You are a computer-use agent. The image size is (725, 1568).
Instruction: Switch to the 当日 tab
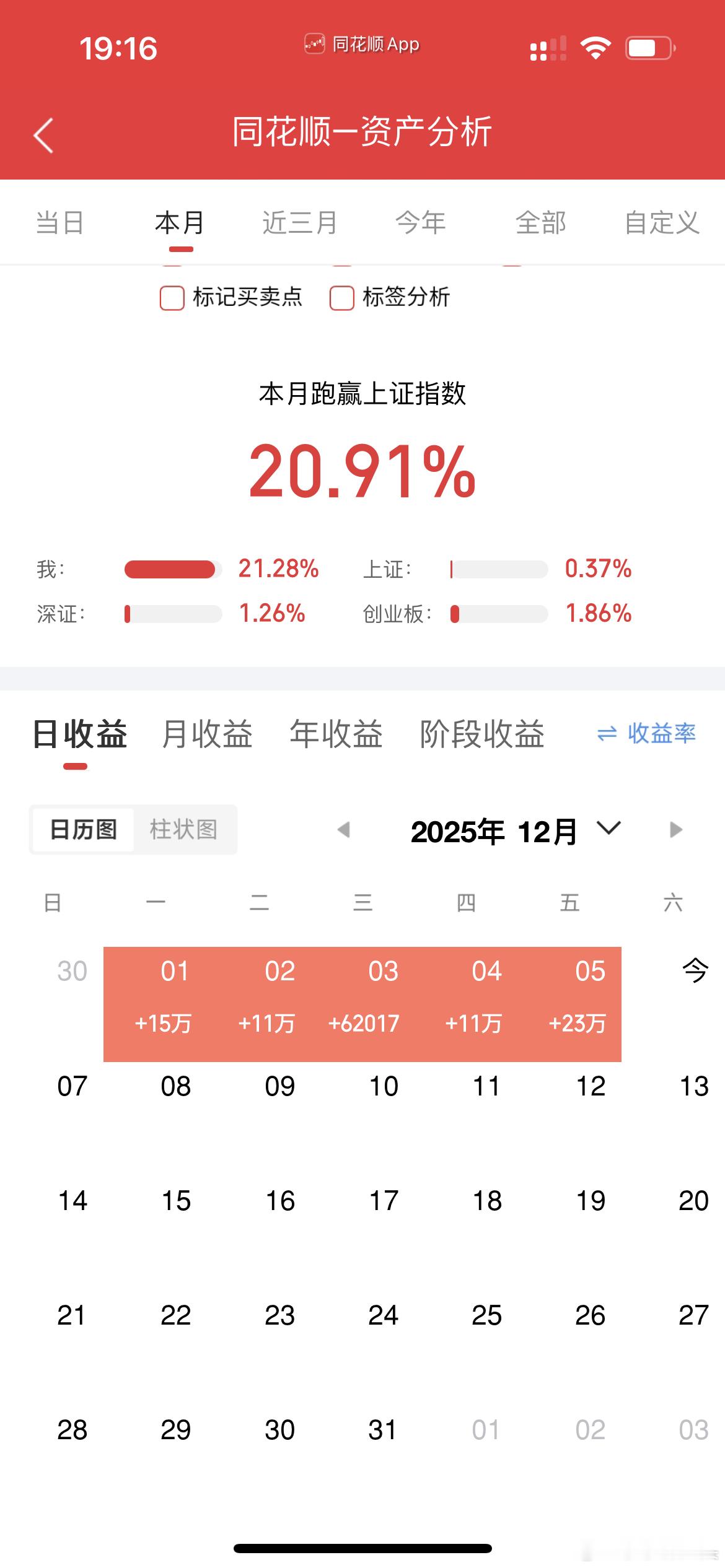(60, 224)
